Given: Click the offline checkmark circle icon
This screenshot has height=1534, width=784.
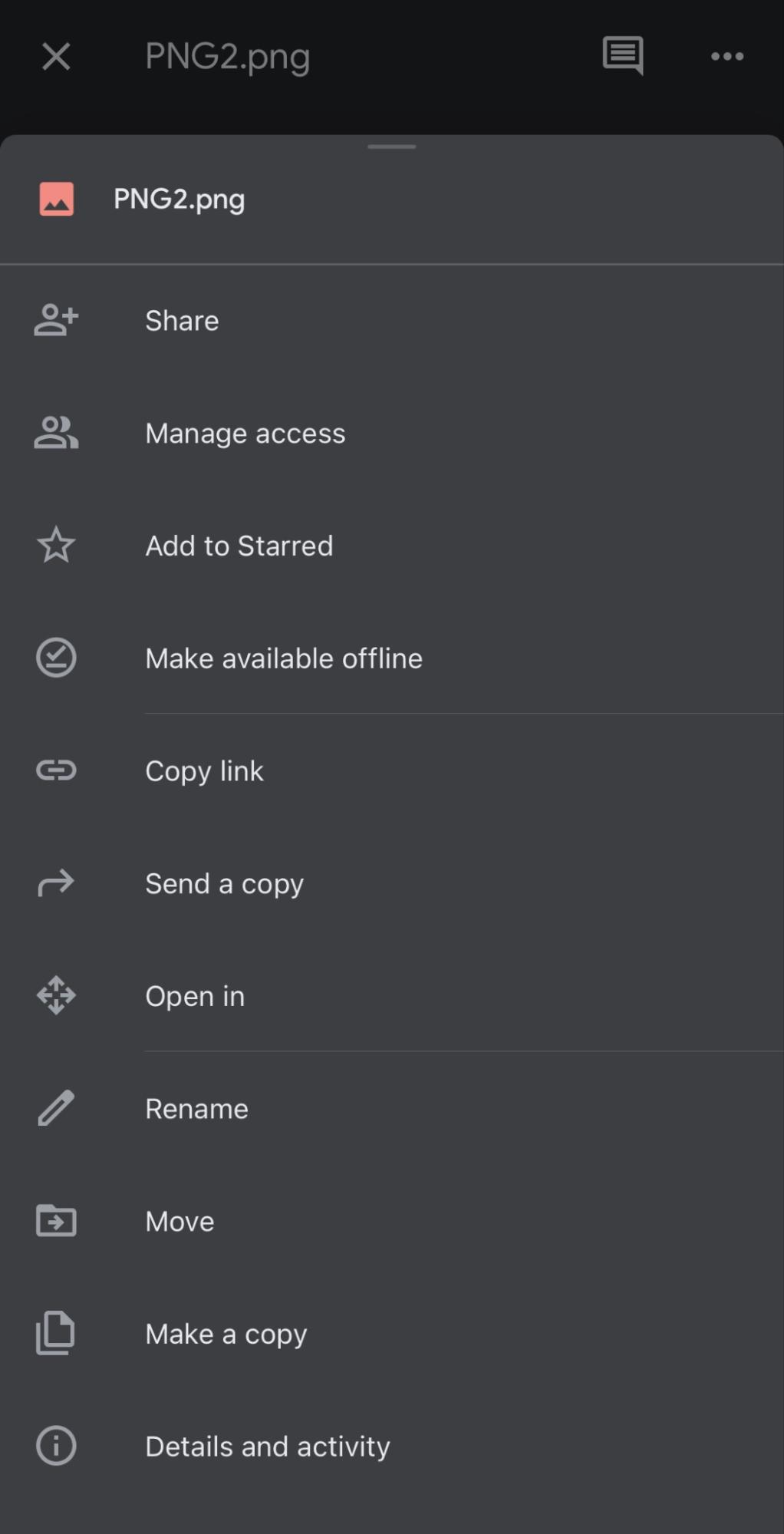Looking at the screenshot, I should (56, 658).
